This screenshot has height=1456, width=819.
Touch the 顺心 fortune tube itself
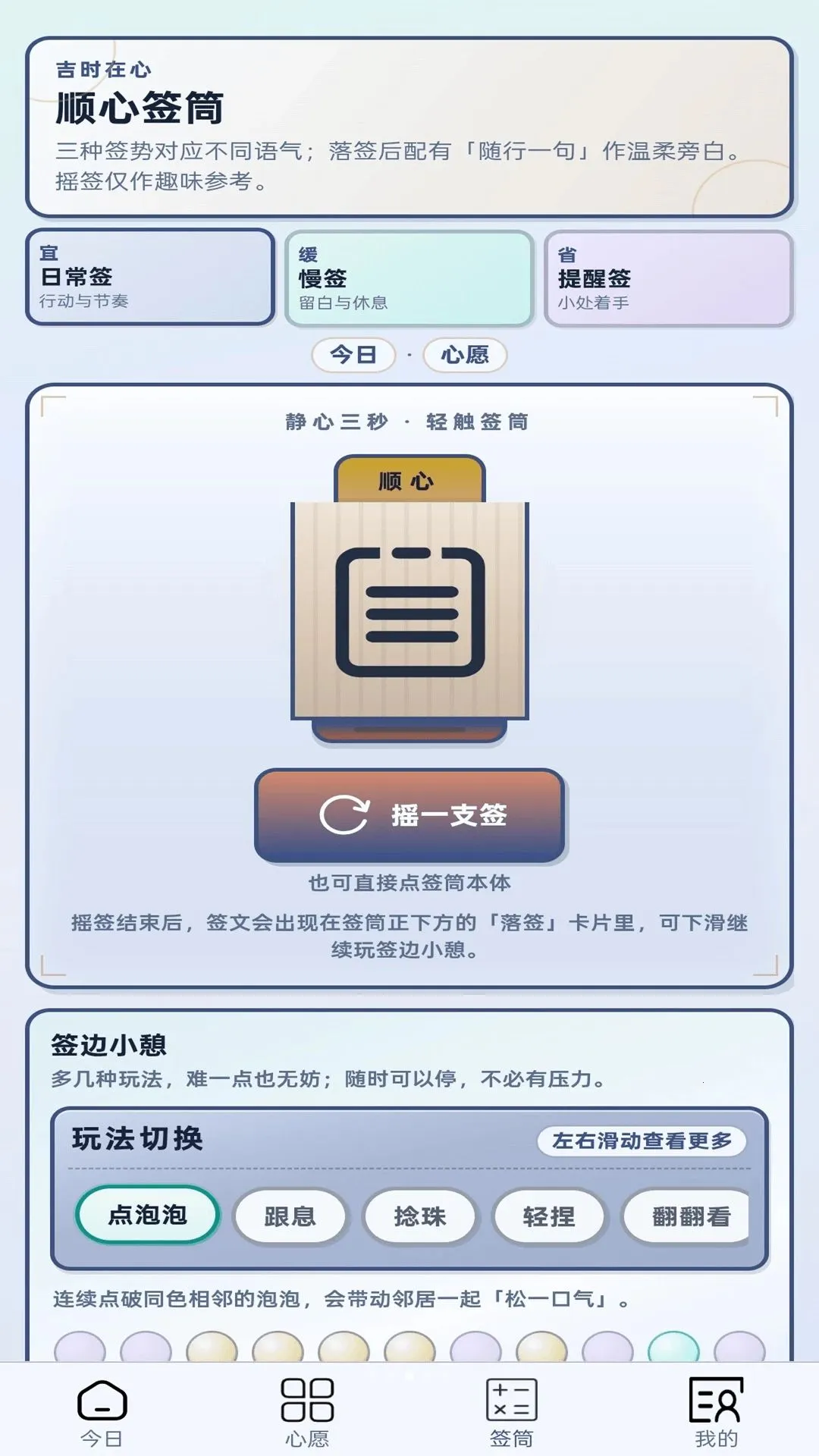click(409, 599)
